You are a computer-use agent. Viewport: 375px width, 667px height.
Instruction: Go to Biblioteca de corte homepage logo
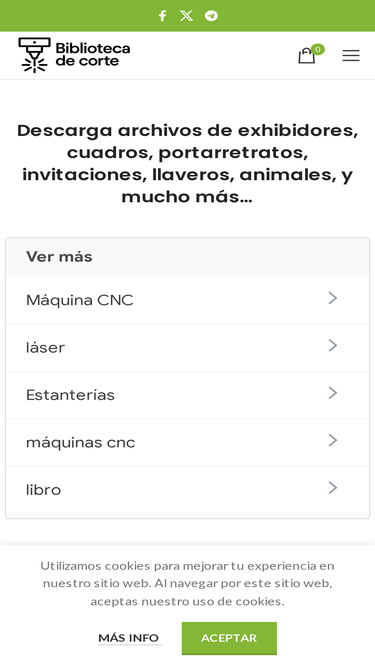click(74, 55)
